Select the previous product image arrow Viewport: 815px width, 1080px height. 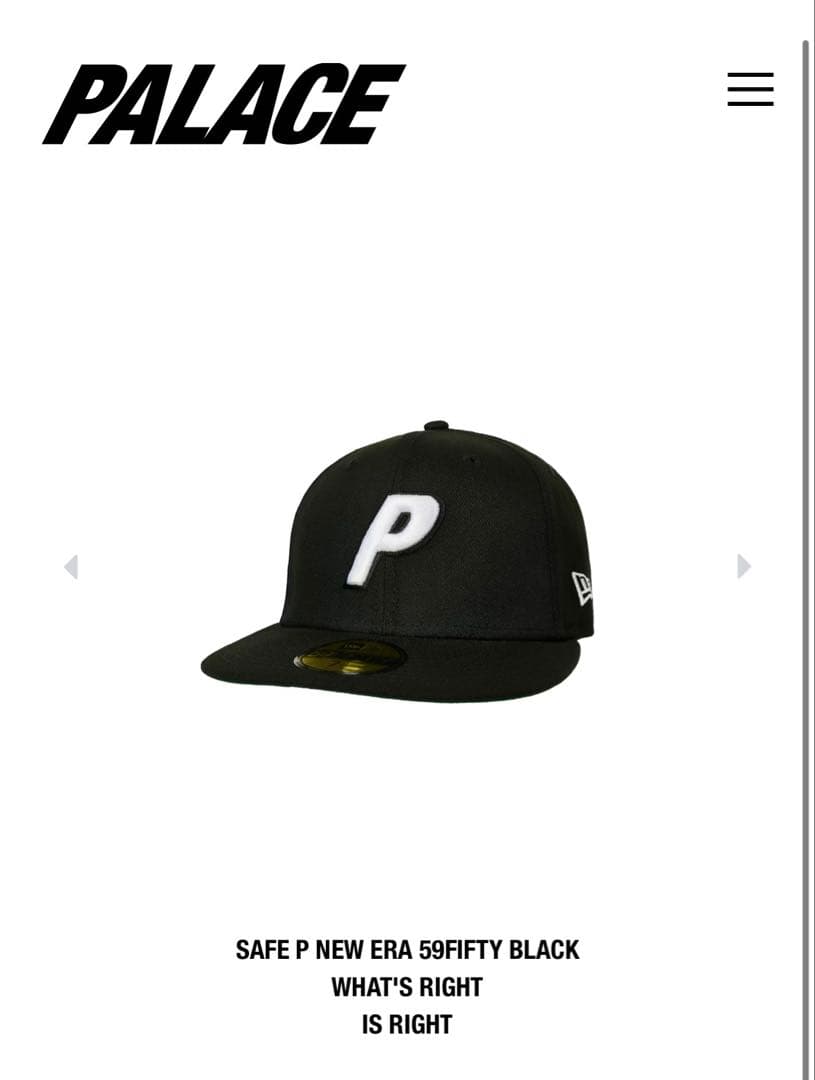(71, 565)
